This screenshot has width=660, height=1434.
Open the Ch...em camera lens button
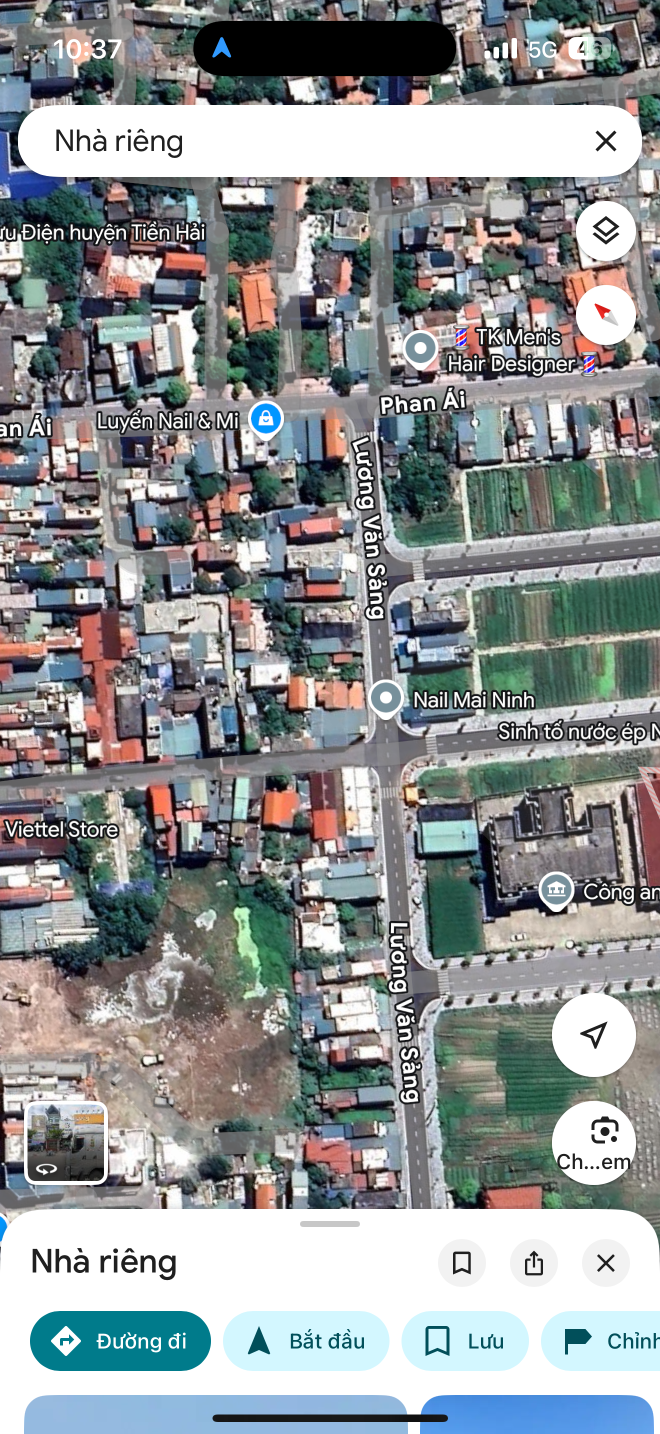(594, 1142)
